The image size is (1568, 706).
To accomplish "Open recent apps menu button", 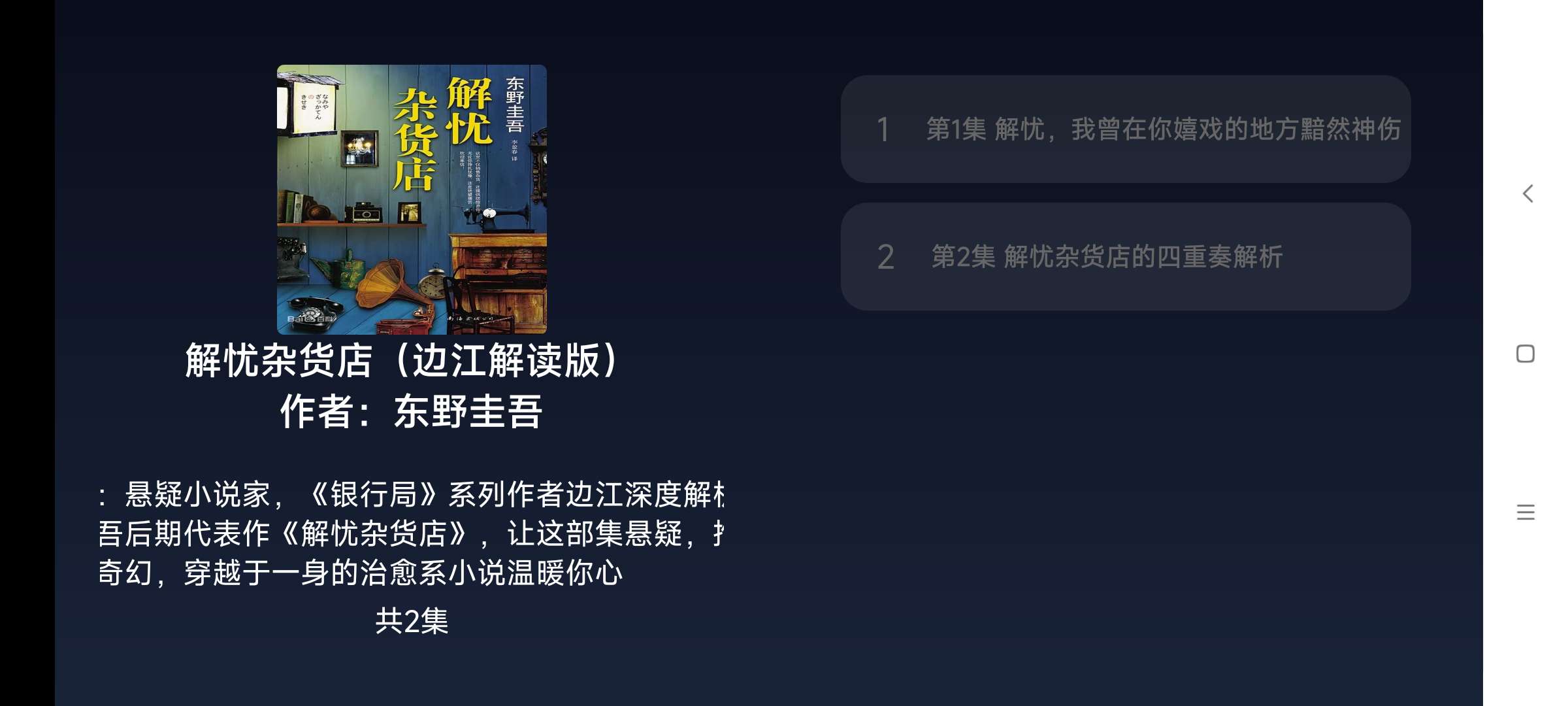I will (1525, 512).
